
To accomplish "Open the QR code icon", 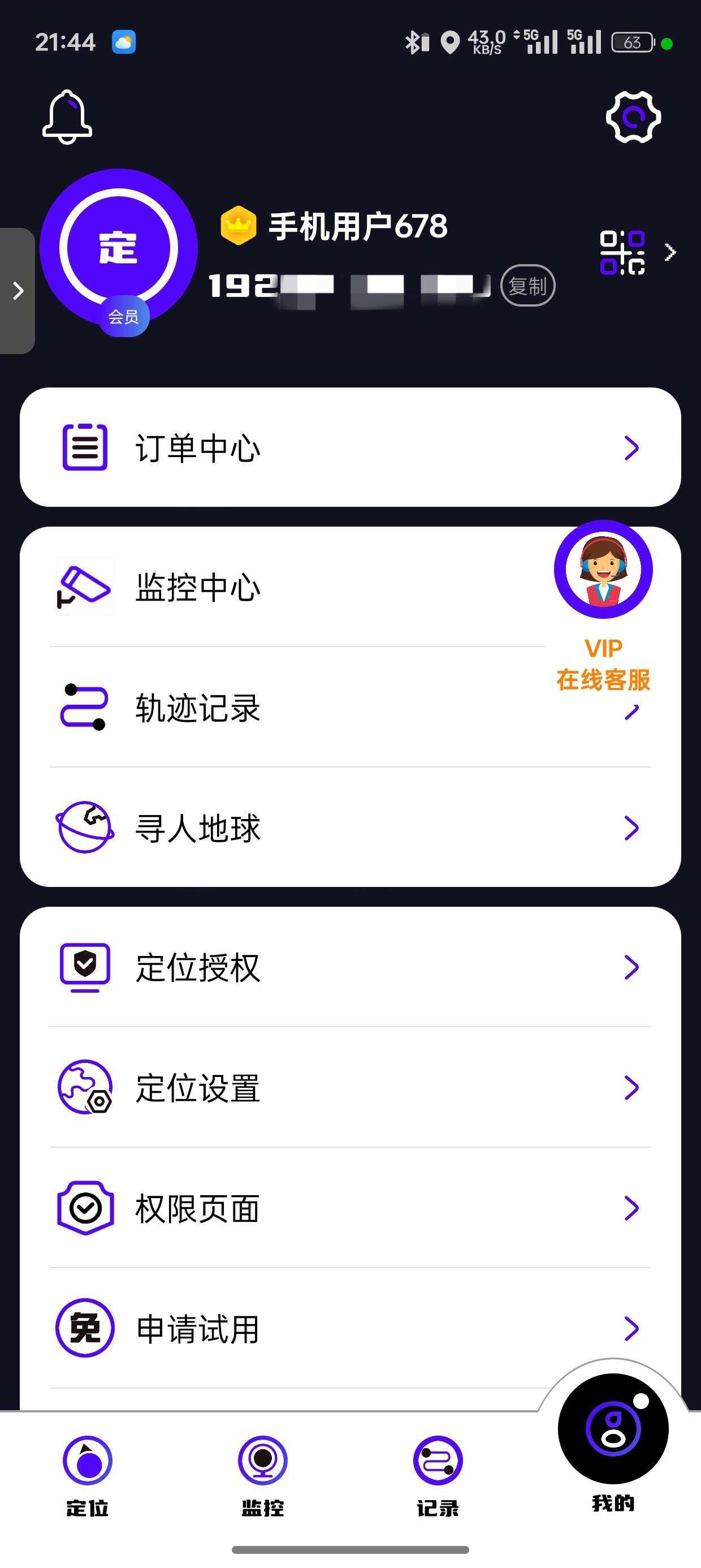I will tap(622, 253).
